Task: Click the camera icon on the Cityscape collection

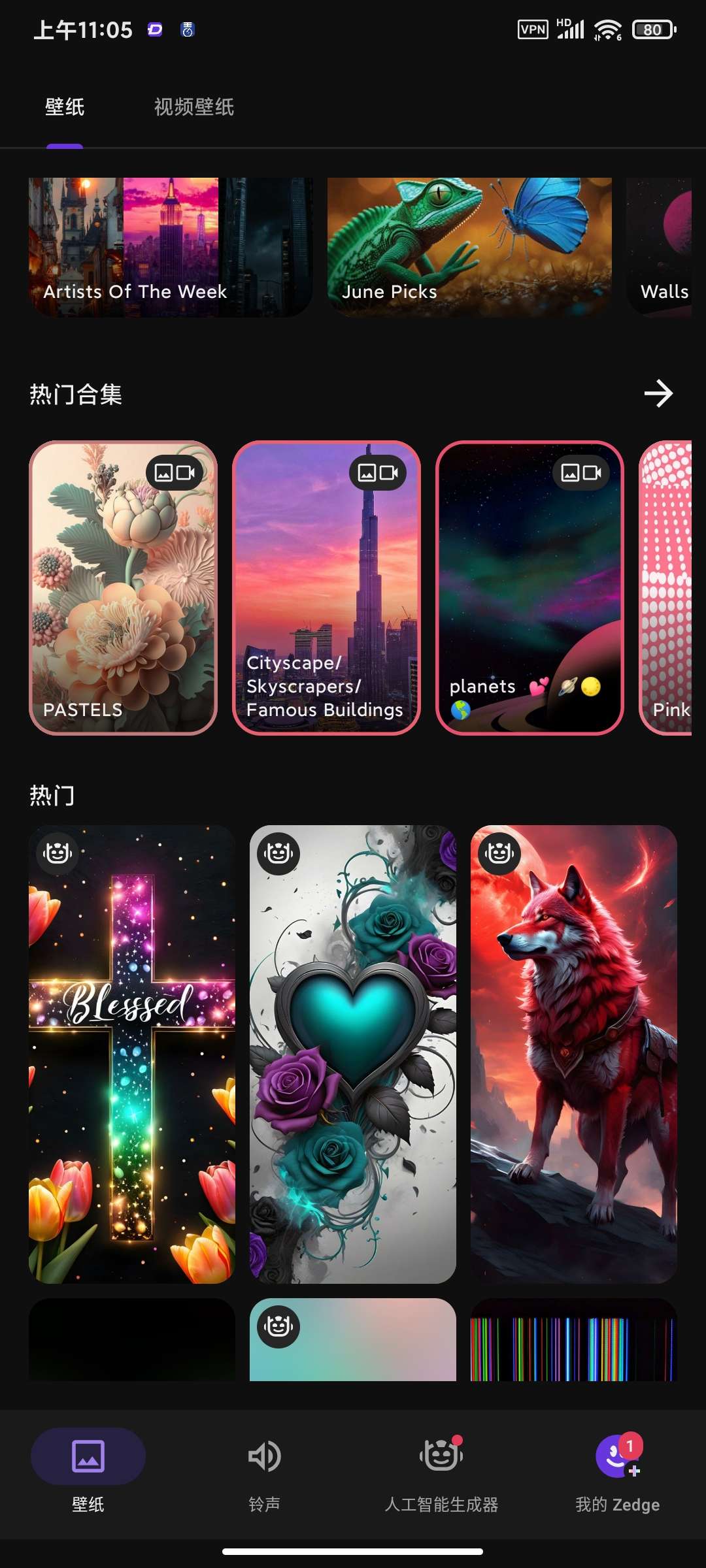Action: tap(390, 472)
